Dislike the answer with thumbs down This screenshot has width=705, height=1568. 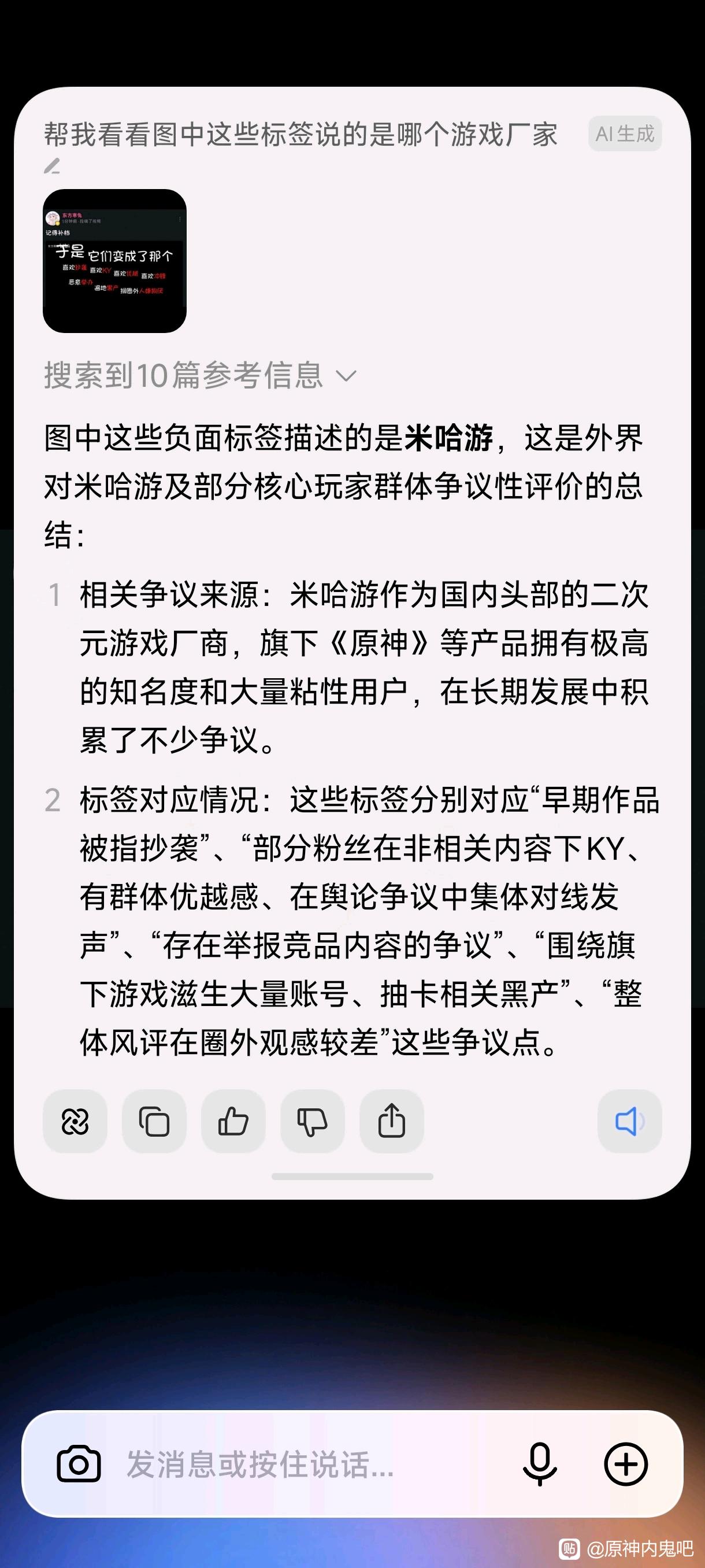click(x=312, y=1121)
